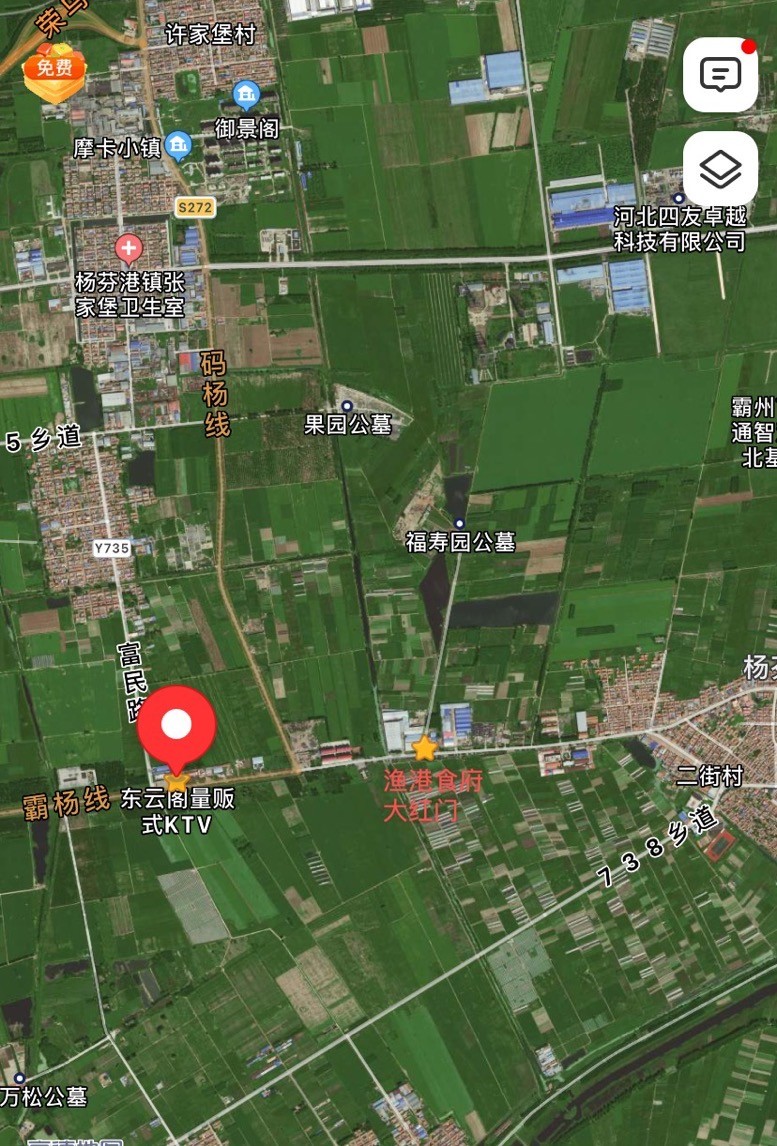Select the 渔港食府大红门 starred place
The width and height of the screenshot is (777, 1146).
[x=425, y=748]
